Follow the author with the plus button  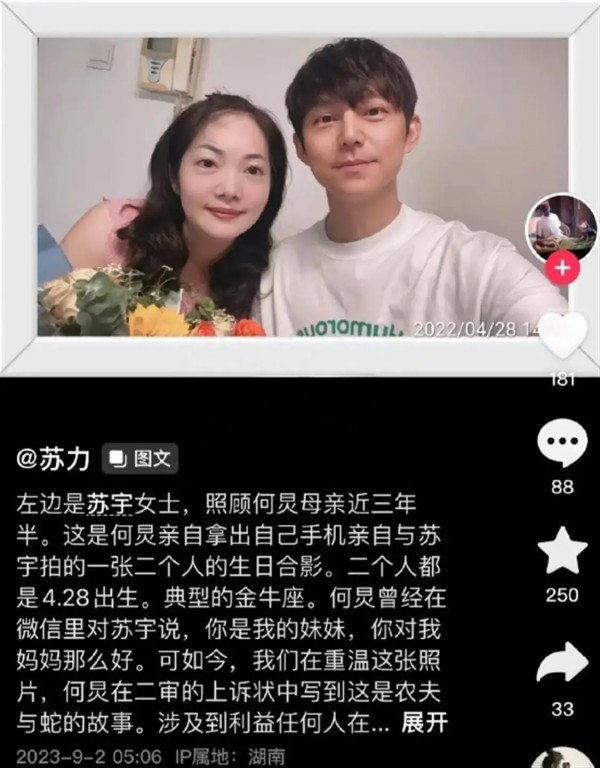[562, 268]
